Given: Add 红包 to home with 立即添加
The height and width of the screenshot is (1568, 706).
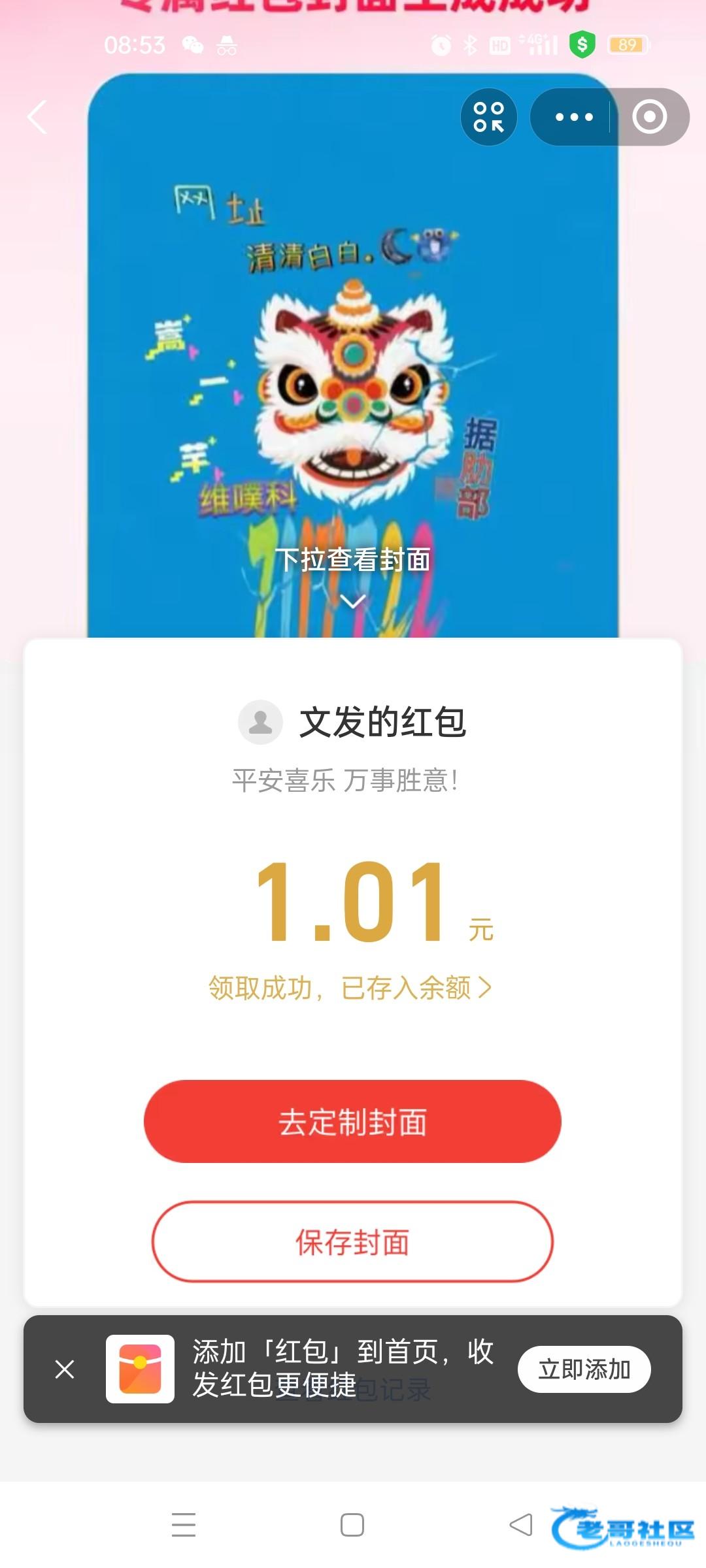Looking at the screenshot, I should (584, 1369).
